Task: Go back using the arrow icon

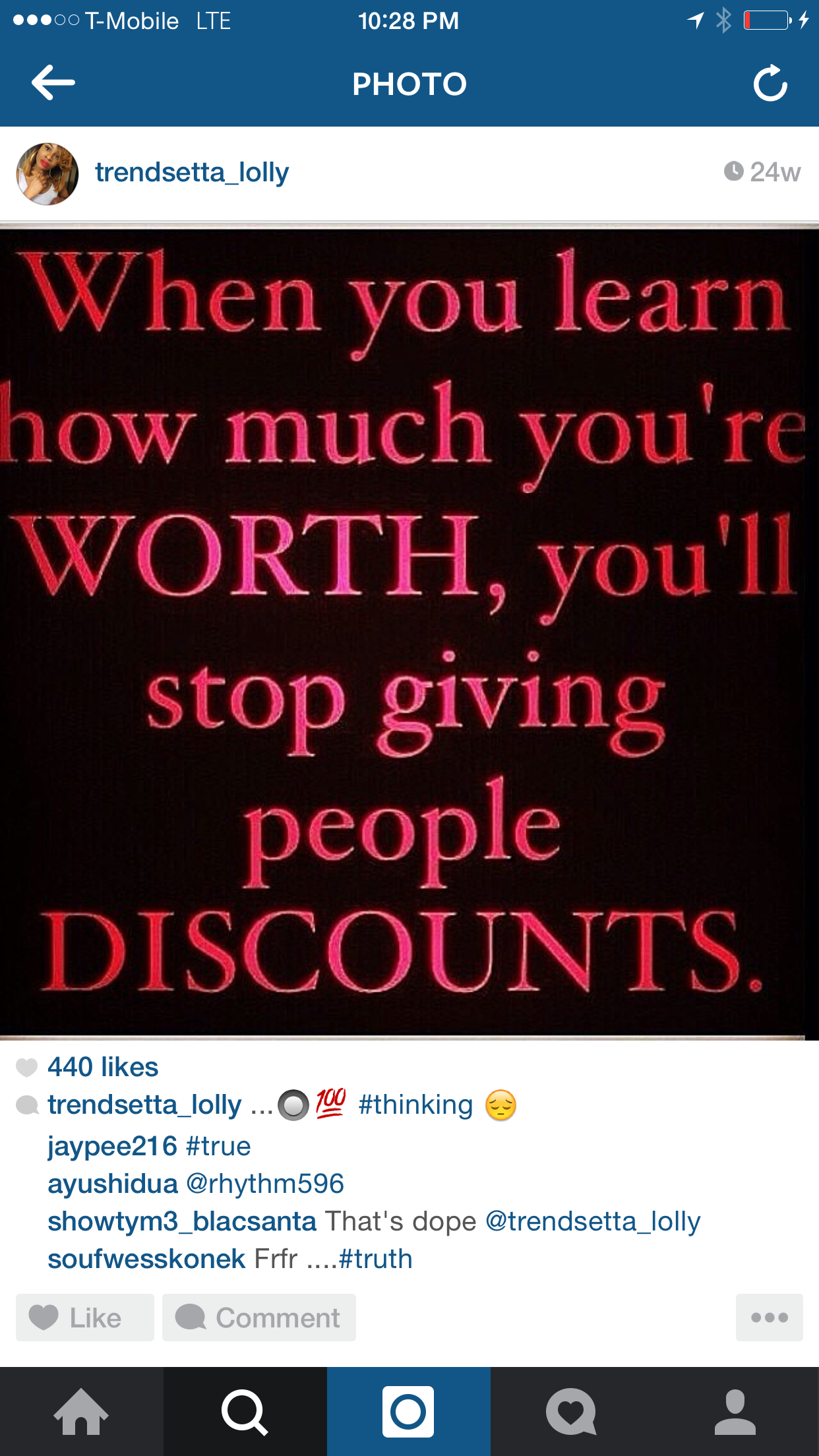Action: click(53, 83)
